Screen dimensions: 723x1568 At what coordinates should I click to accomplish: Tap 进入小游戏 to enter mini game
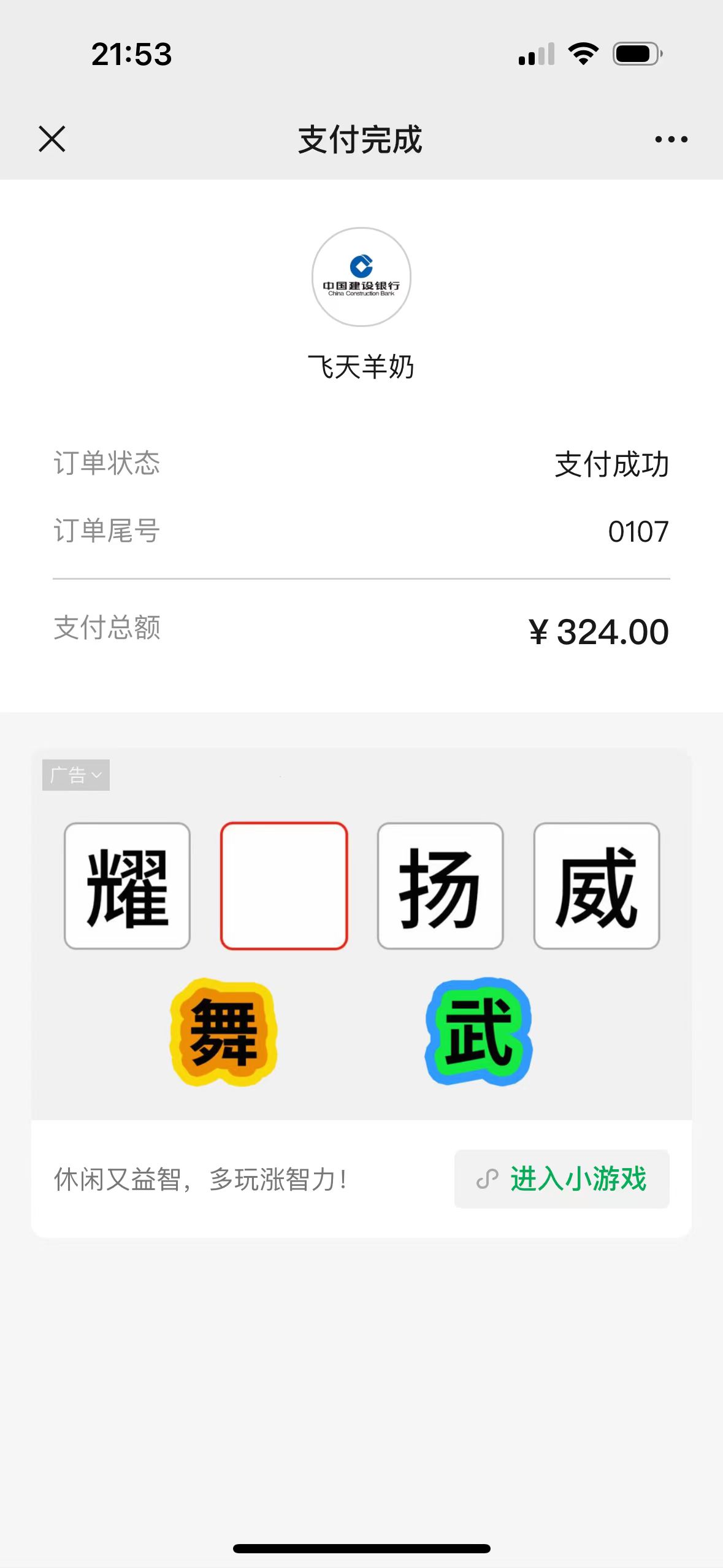click(562, 1178)
